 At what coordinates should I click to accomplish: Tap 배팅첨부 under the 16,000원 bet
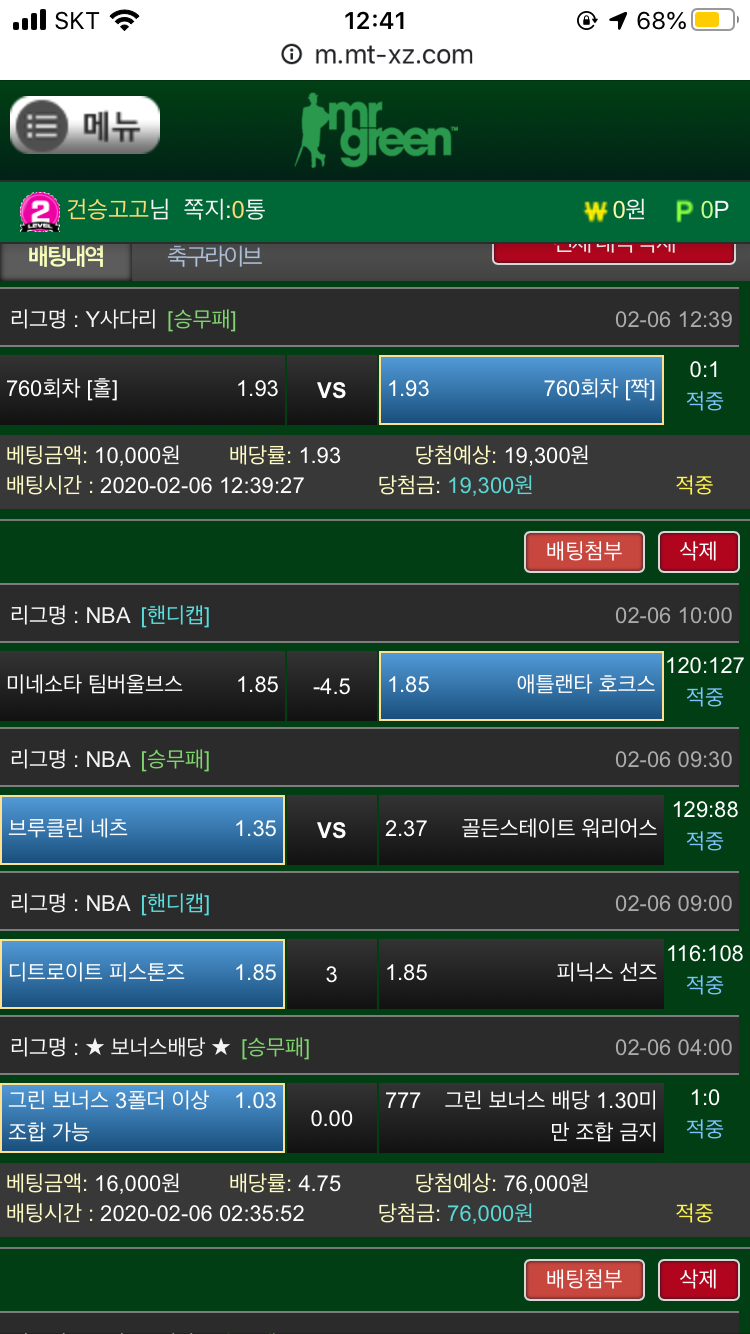tap(585, 1279)
